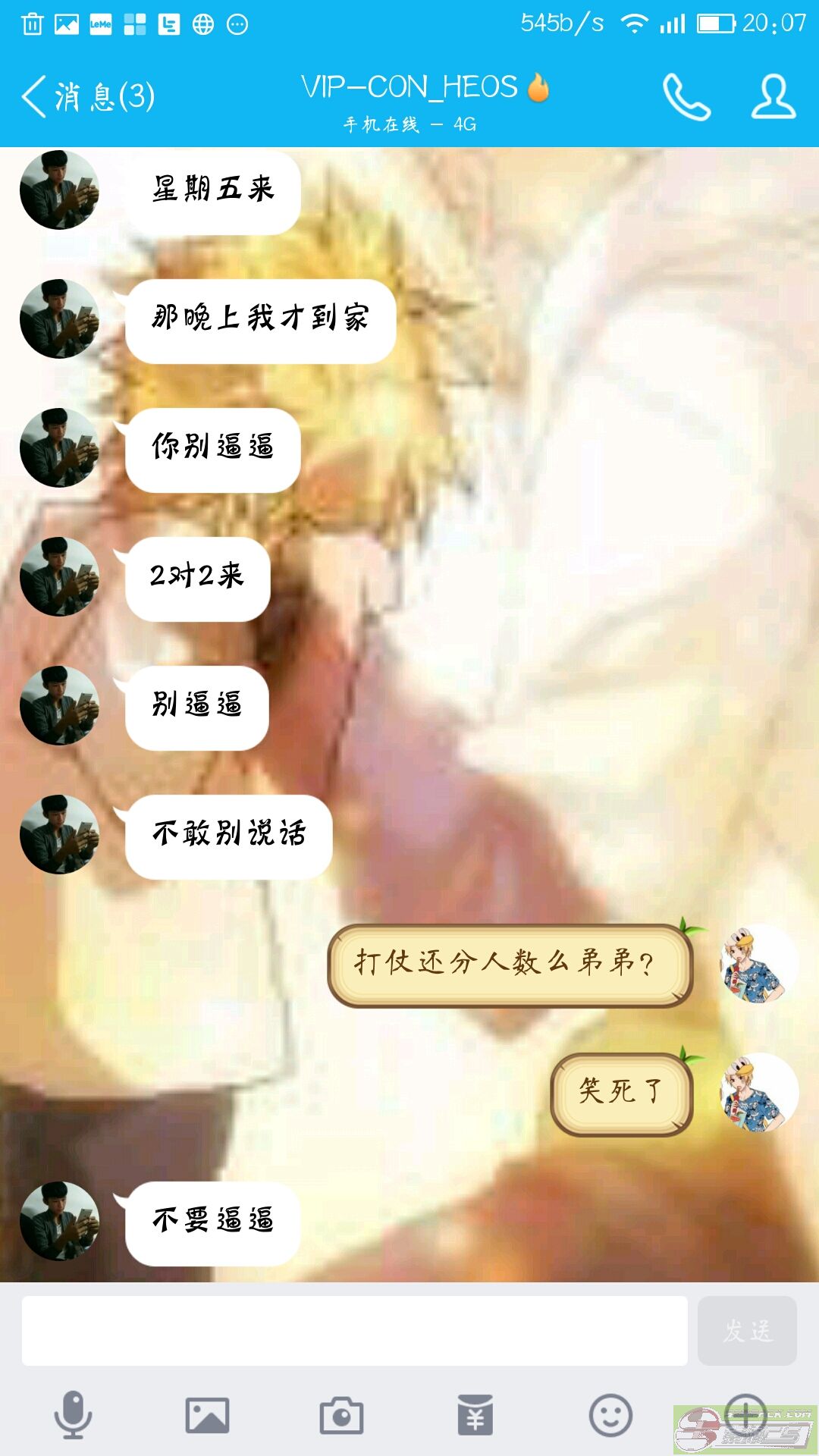This screenshot has width=819, height=1456.
Task: Send a red packet with the ¥ icon
Action: point(475,1415)
